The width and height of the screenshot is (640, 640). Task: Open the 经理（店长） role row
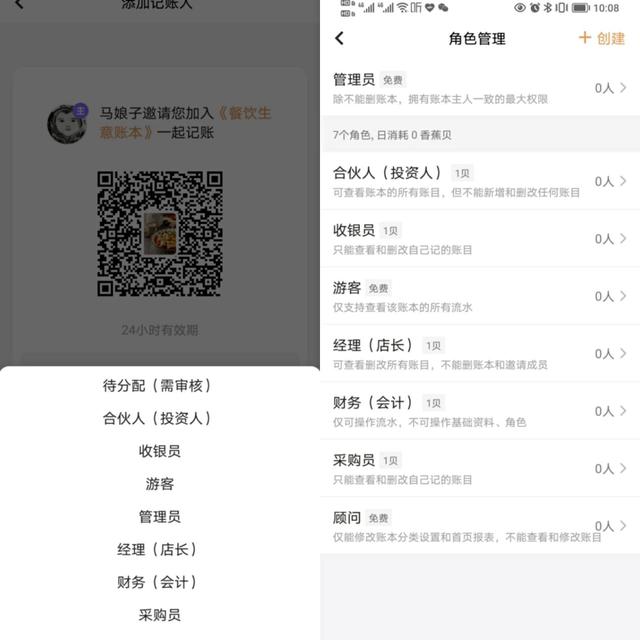pos(480,353)
